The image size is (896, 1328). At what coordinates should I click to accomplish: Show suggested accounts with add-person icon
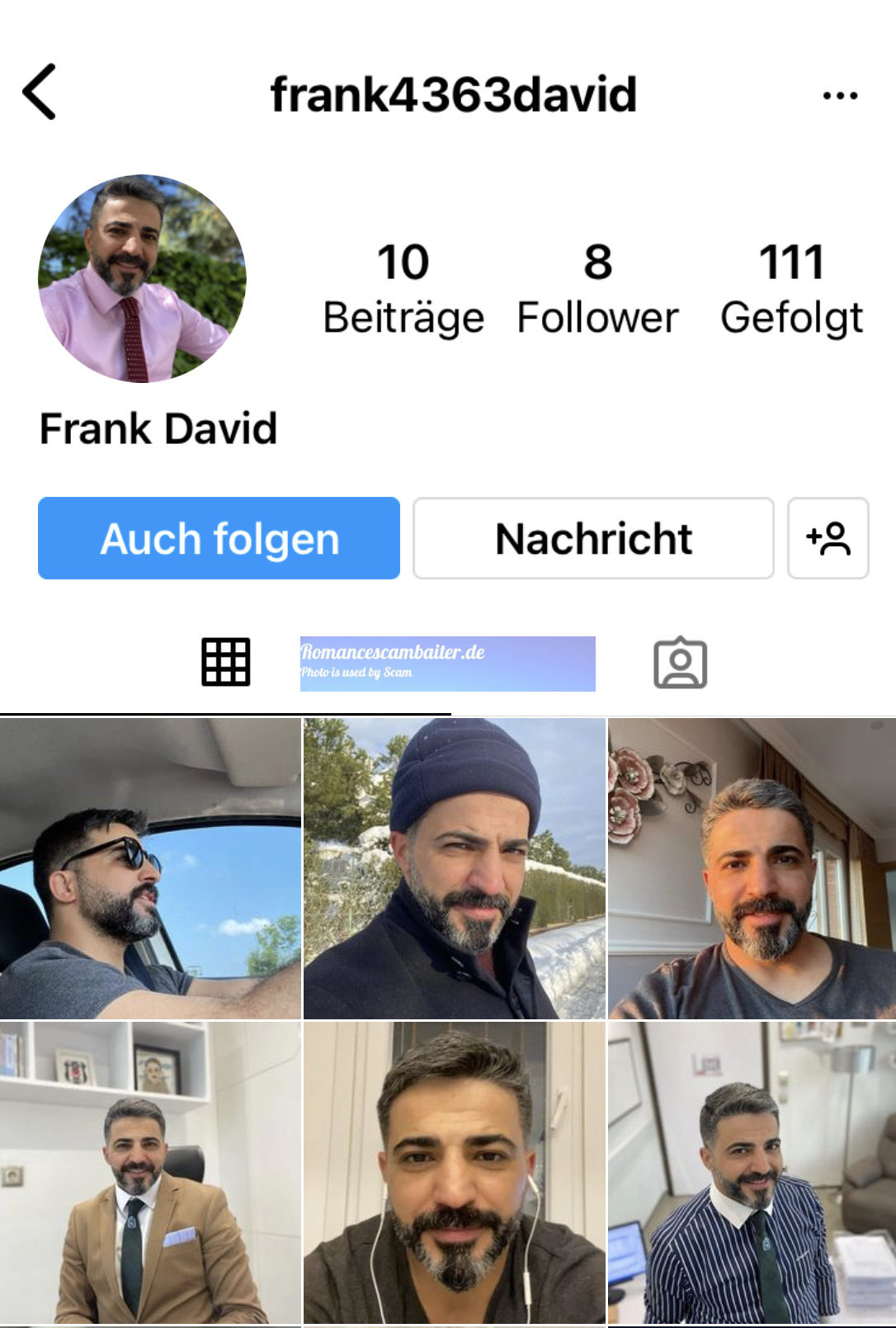828,538
